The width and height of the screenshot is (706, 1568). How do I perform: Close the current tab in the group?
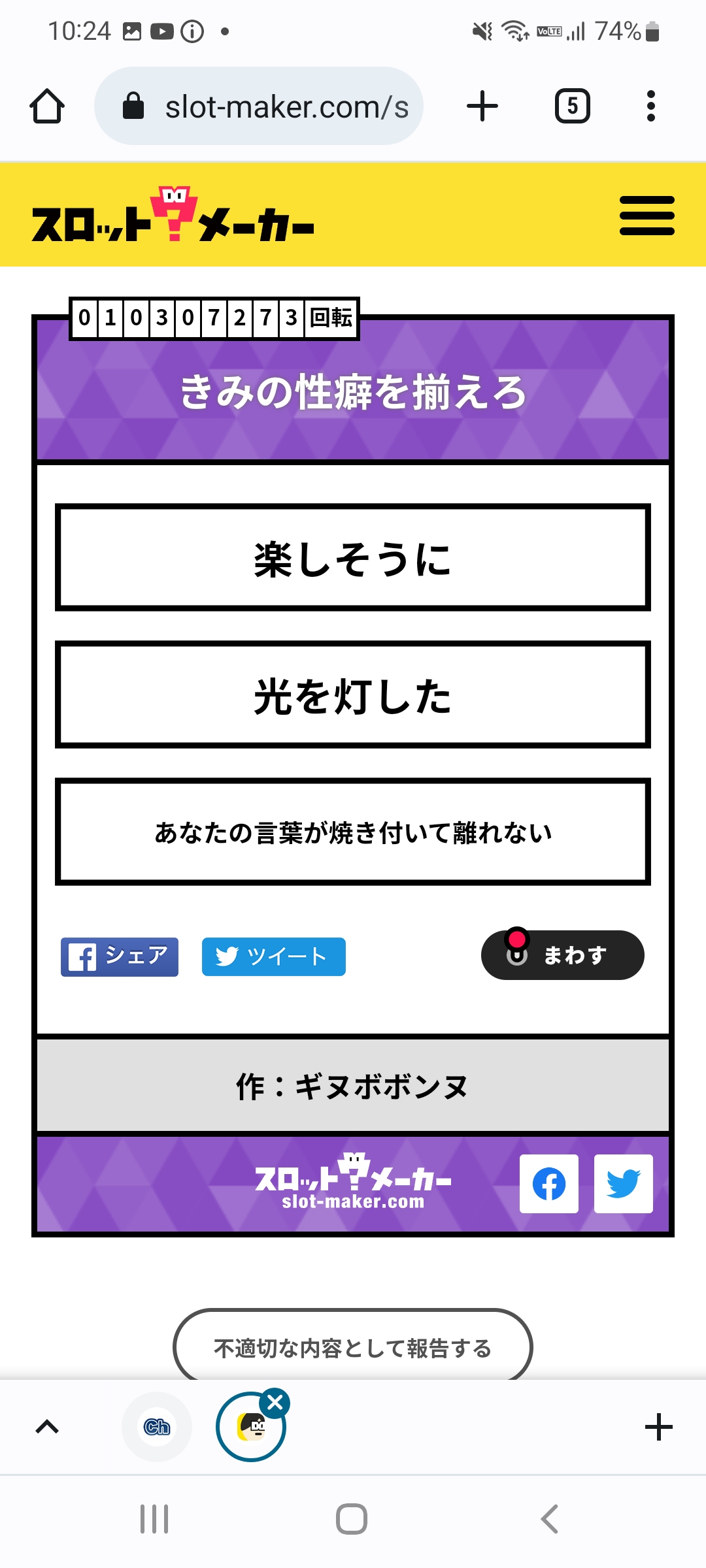click(x=275, y=1402)
